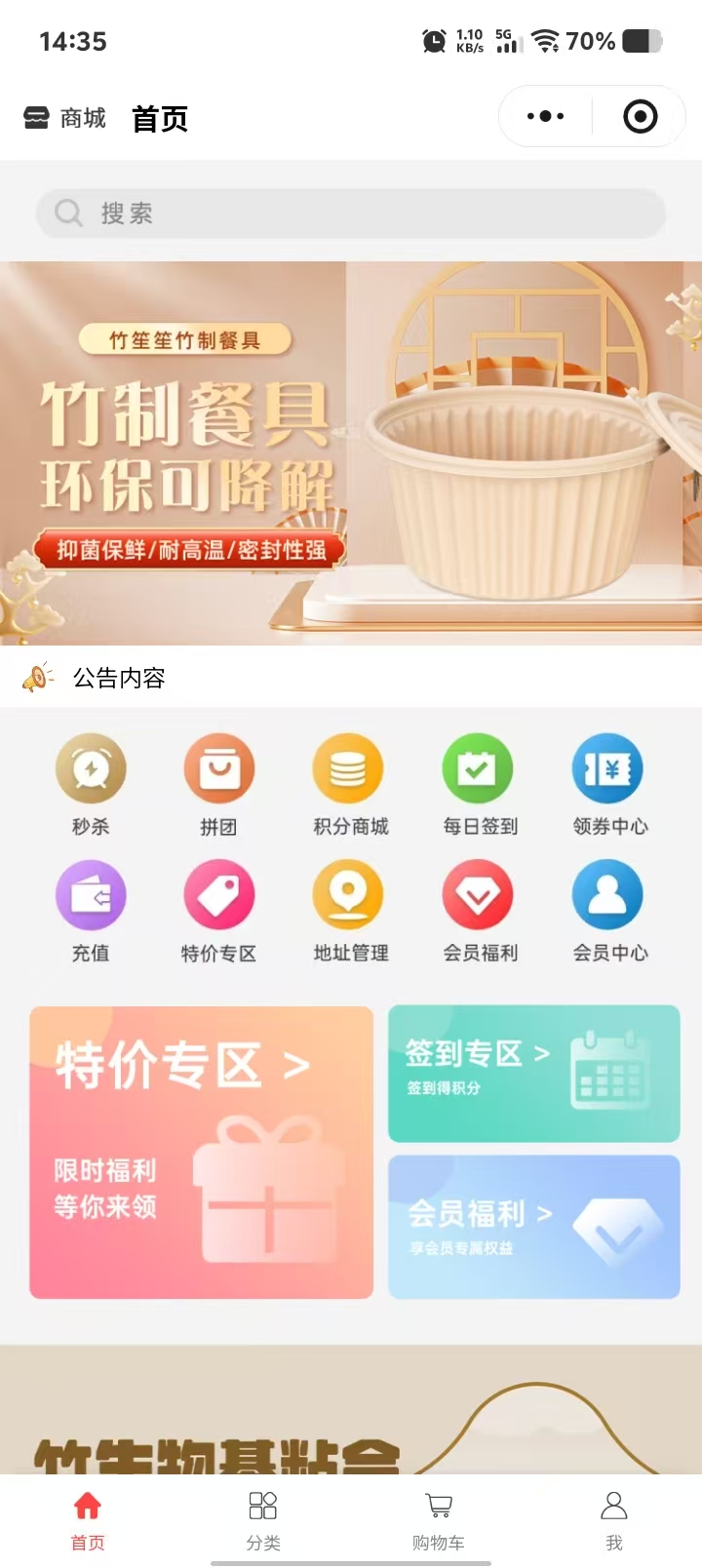This screenshot has width=702, height=1568.
Task: Open the 特价专区 限时福利 card
Action: coord(201,1153)
